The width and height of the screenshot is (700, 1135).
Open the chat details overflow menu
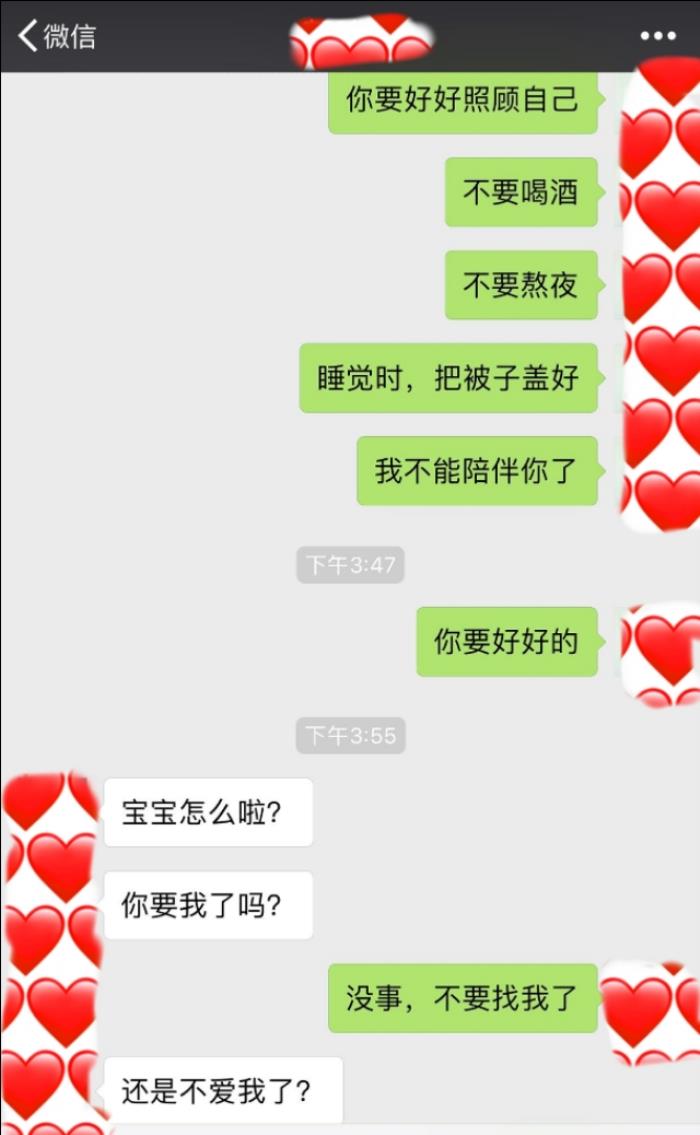point(657,36)
